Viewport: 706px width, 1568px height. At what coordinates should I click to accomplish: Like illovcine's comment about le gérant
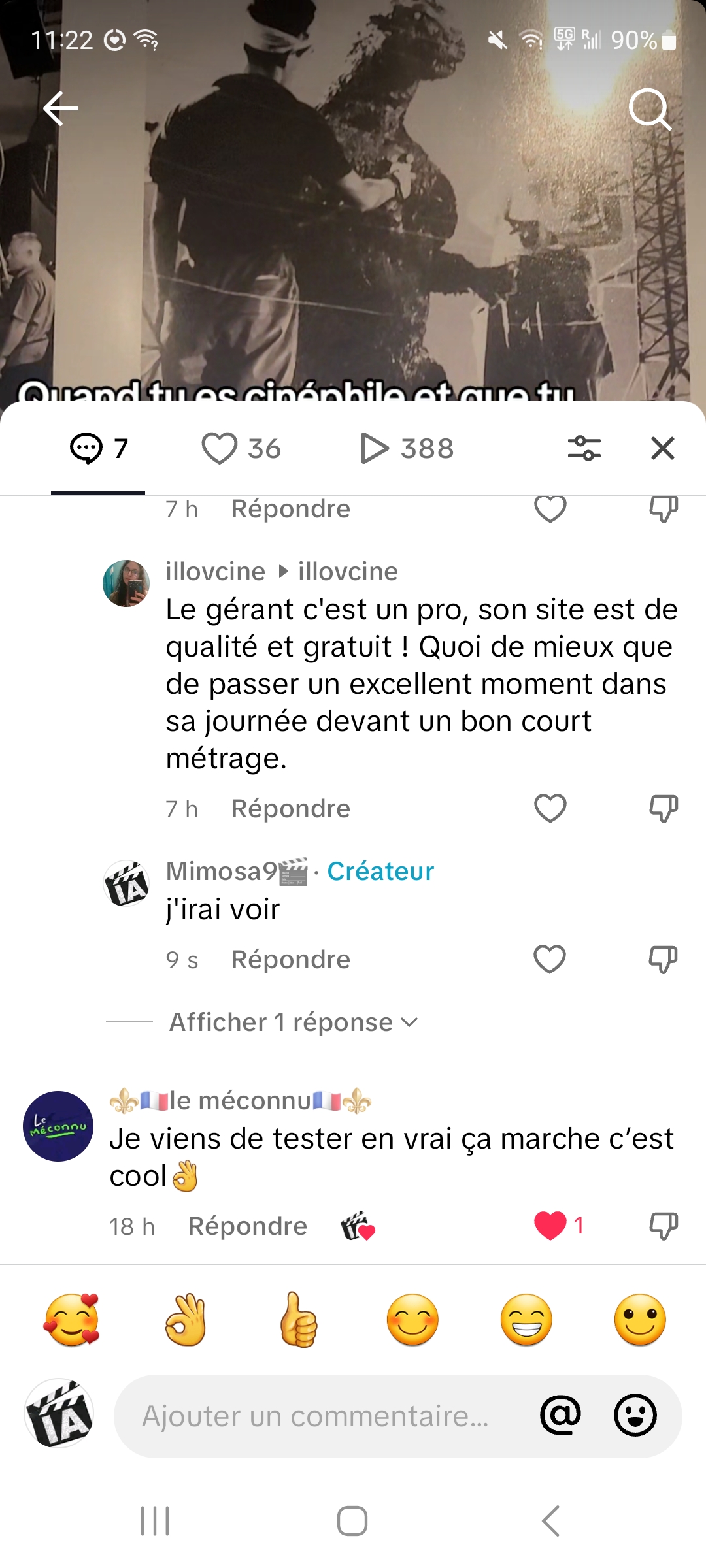point(550,809)
